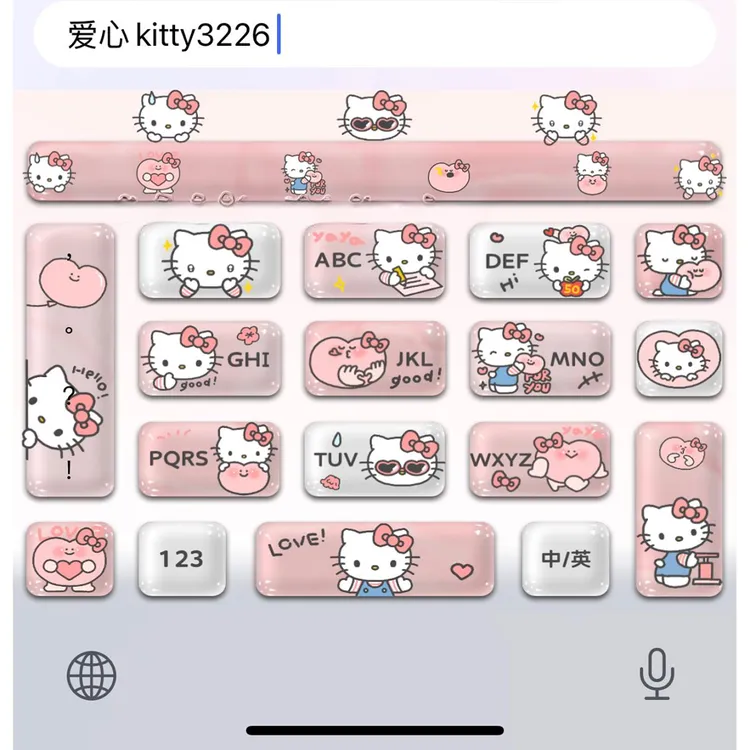The height and width of the screenshot is (750, 750).
Task: Hit the PQRS key
Action: 210,459
